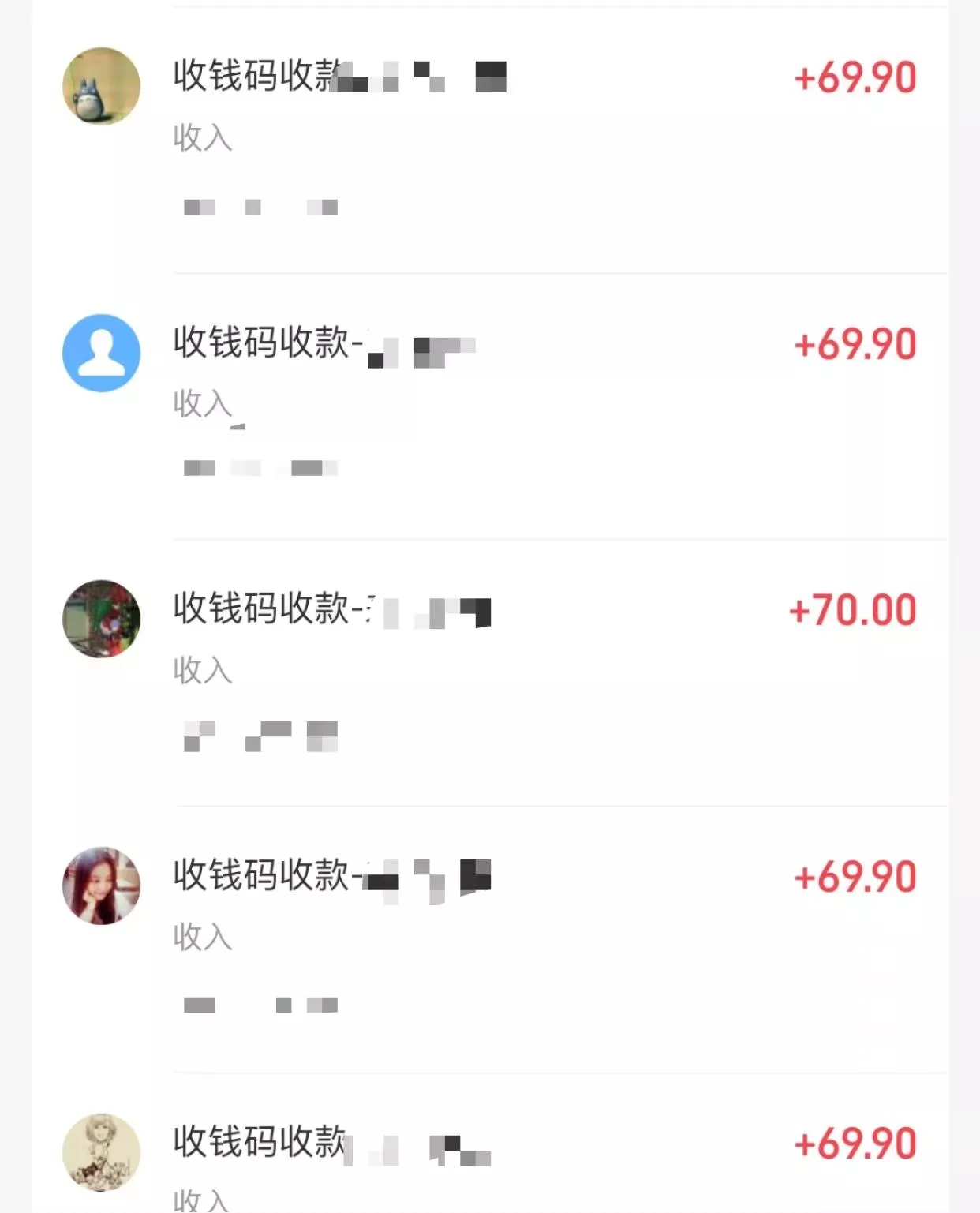The height and width of the screenshot is (1213, 980).
Task: Click the Totoro avatar on the first transaction
Action: (x=101, y=86)
